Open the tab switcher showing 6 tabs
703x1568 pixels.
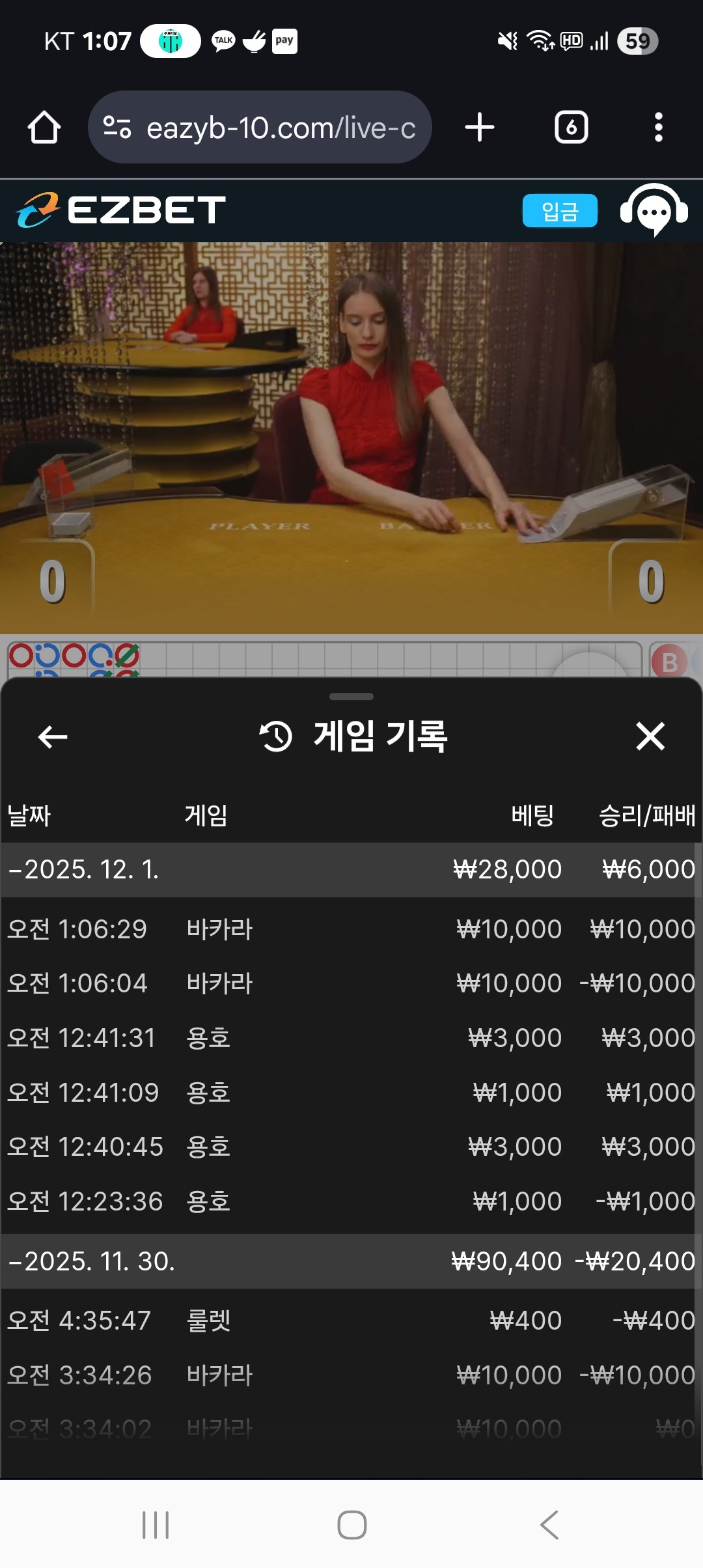coord(571,128)
